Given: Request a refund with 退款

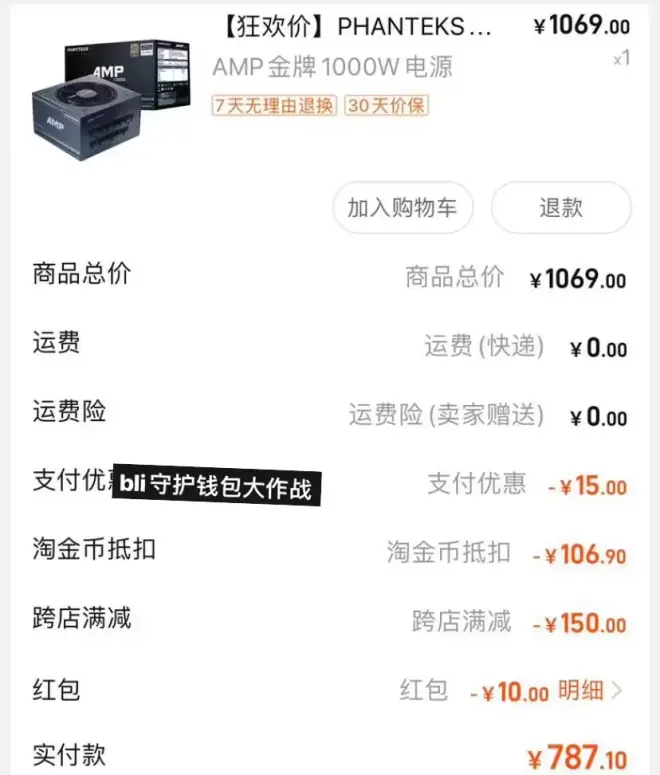Looking at the screenshot, I should coord(561,208).
